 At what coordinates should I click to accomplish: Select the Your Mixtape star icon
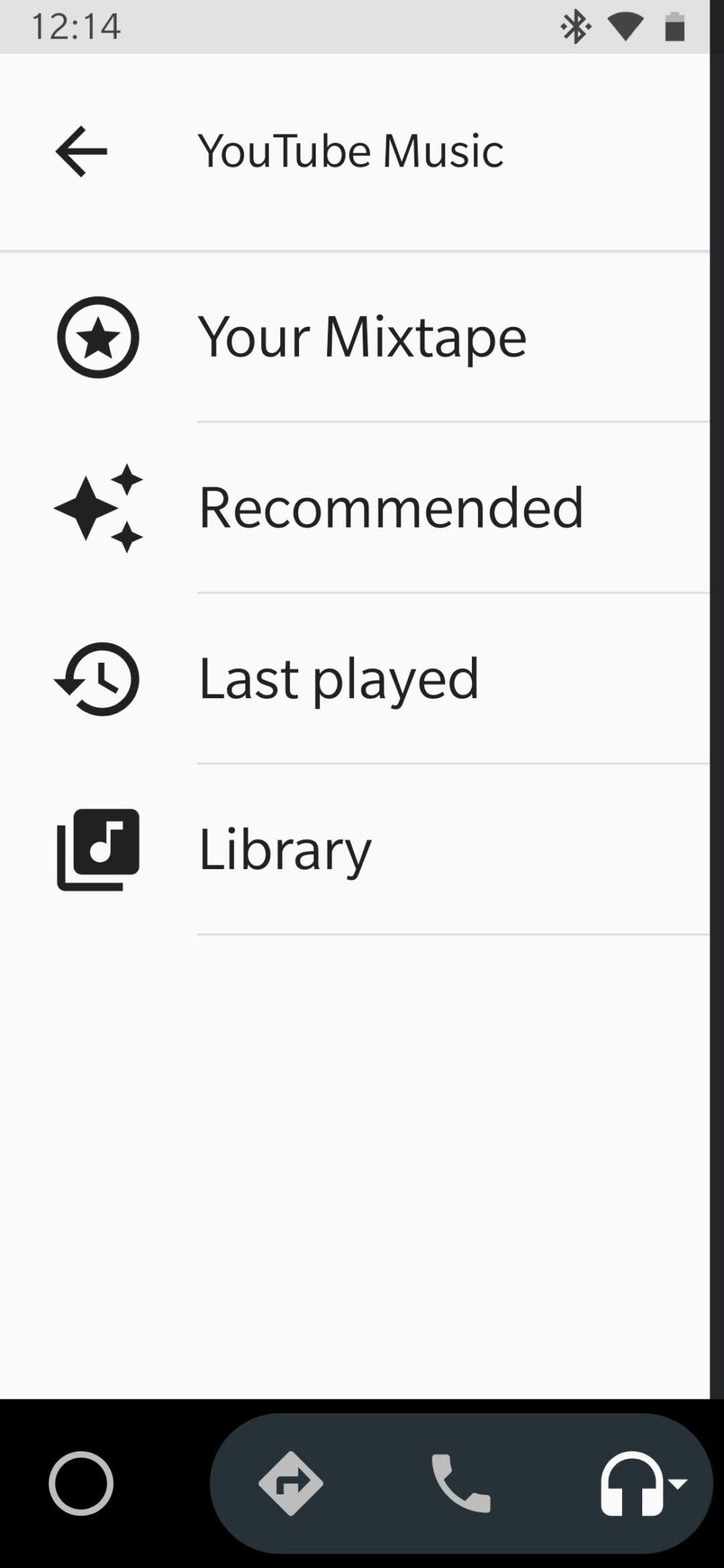tap(97, 337)
